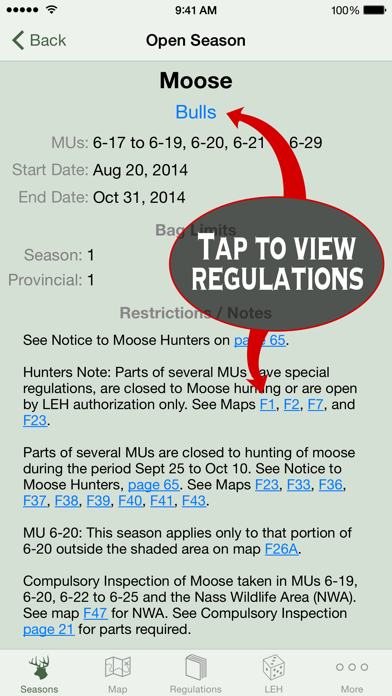Go back using the Back button

(39, 40)
